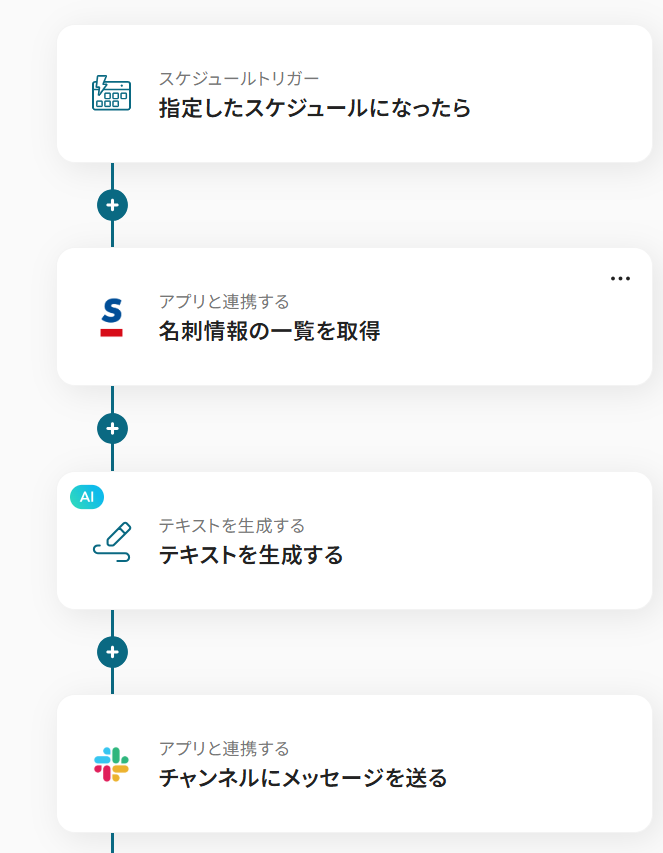The image size is (663, 853).
Task: Open the three-dot menu on 名刺情報の一覧を取得
Action: [x=620, y=278]
